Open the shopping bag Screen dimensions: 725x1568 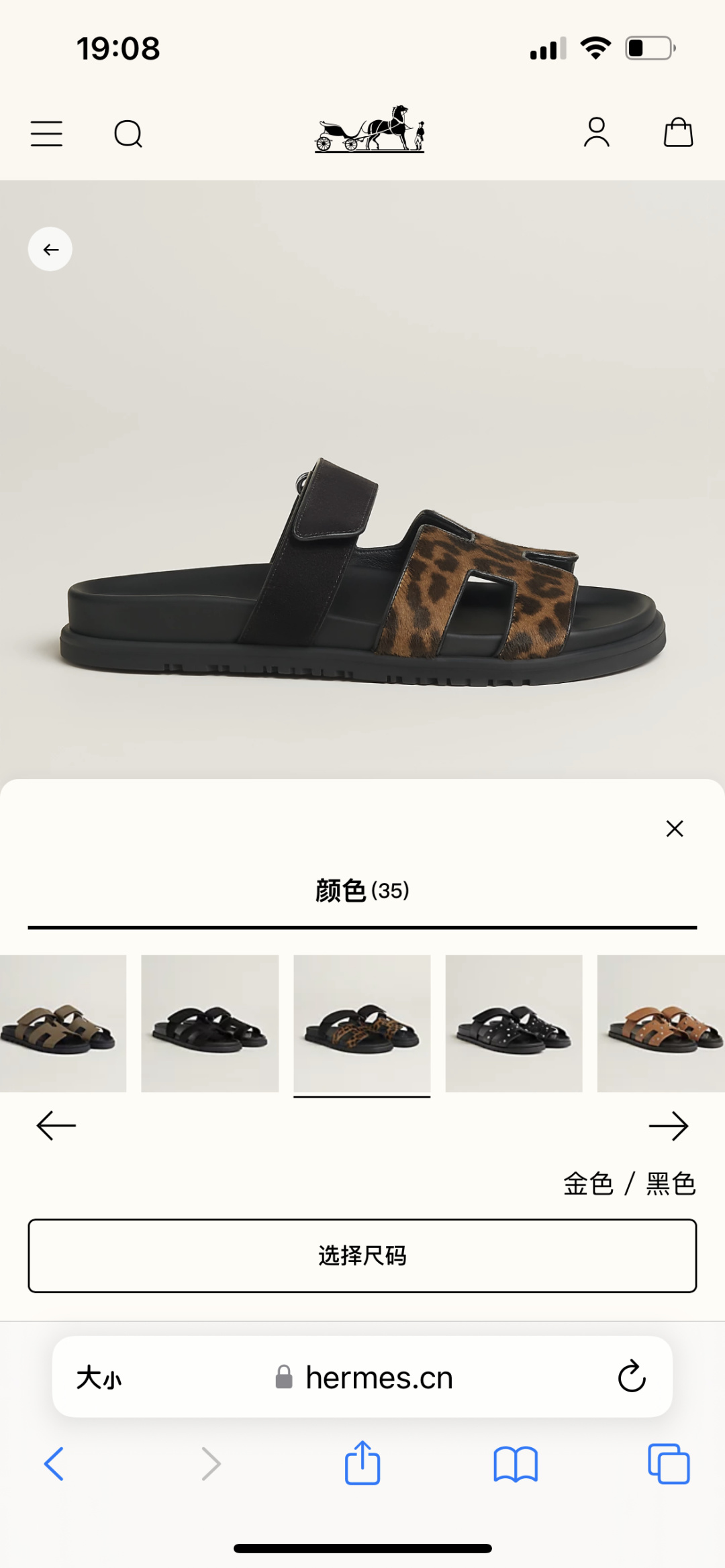click(678, 132)
